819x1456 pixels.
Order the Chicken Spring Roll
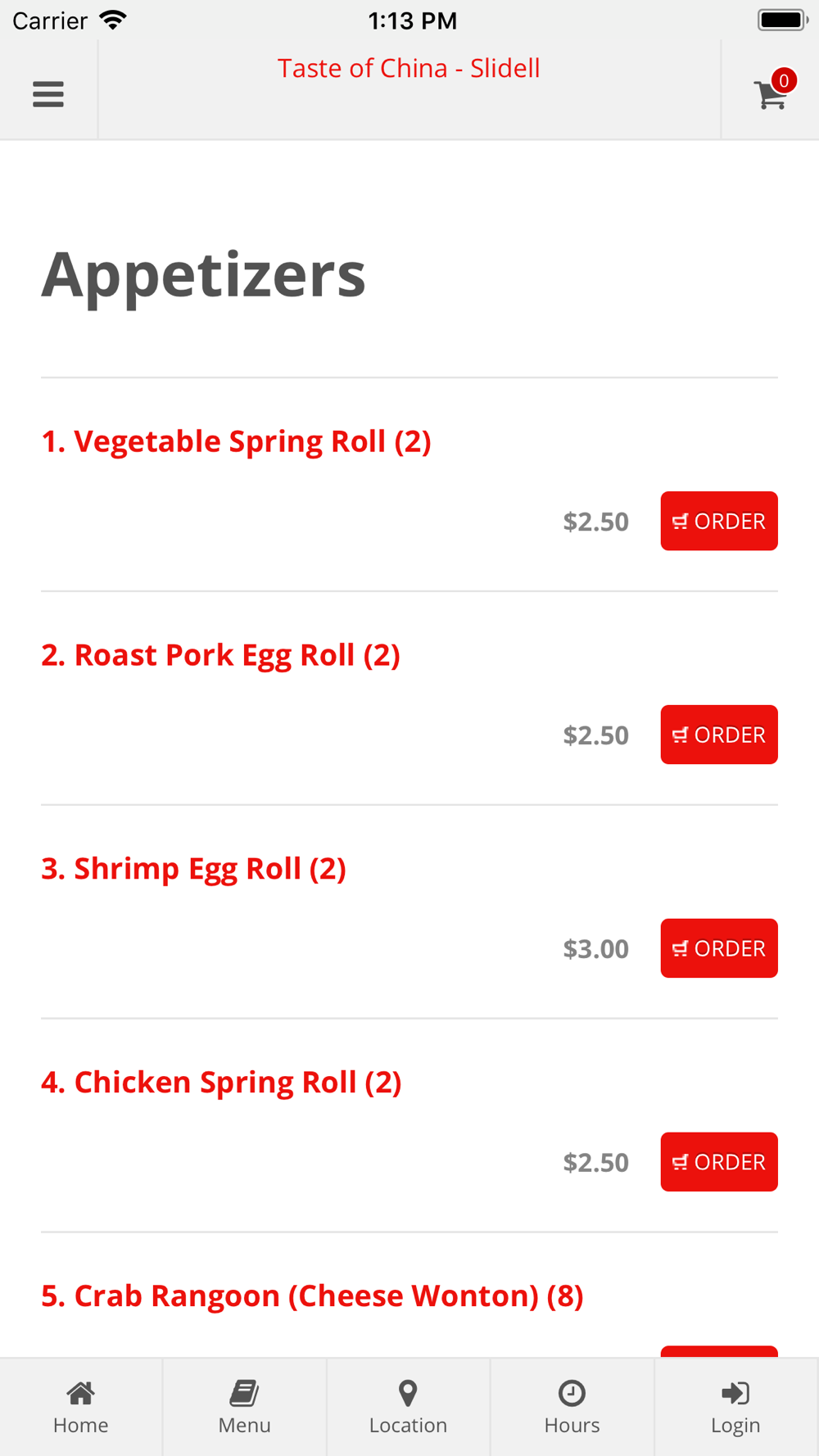tap(719, 1162)
